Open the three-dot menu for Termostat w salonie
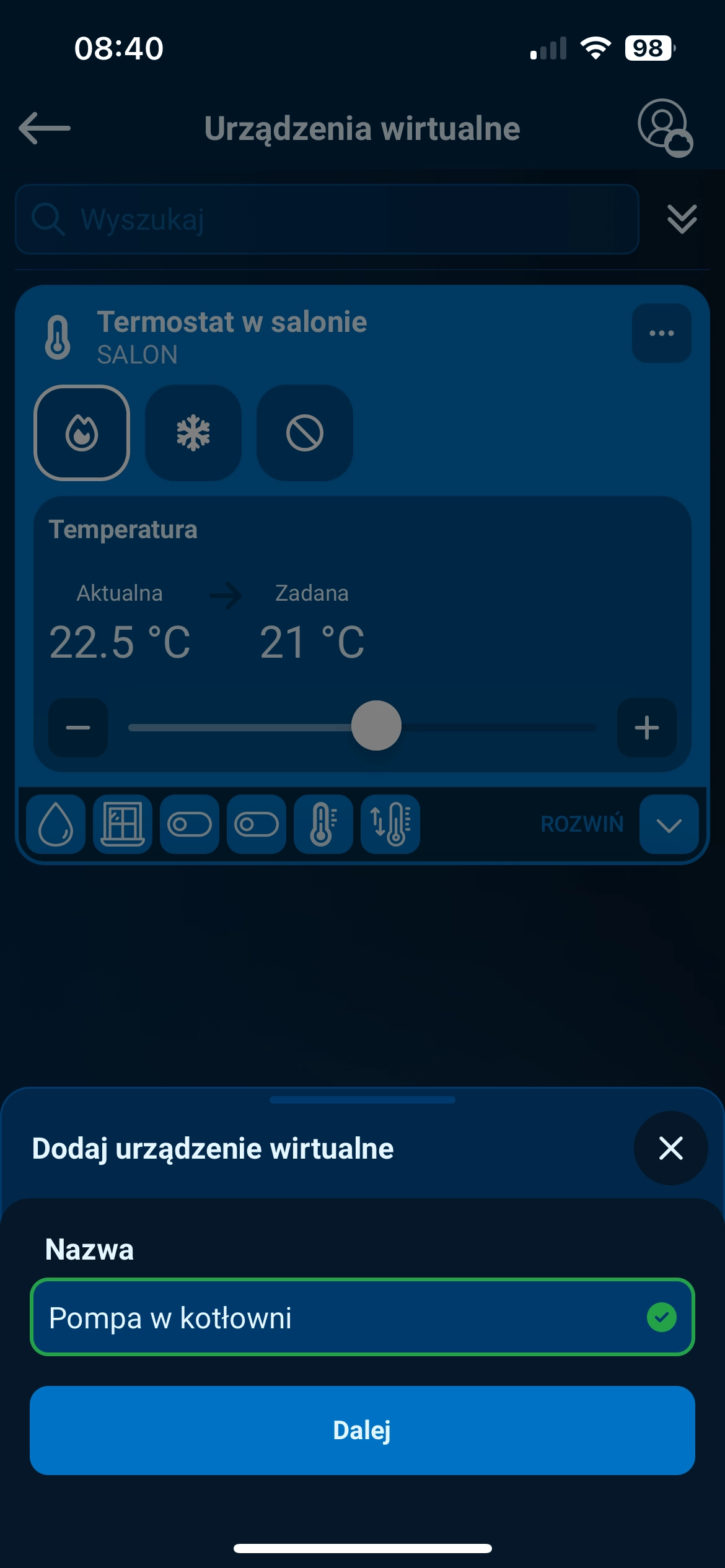Viewport: 725px width, 1568px height. click(x=661, y=333)
